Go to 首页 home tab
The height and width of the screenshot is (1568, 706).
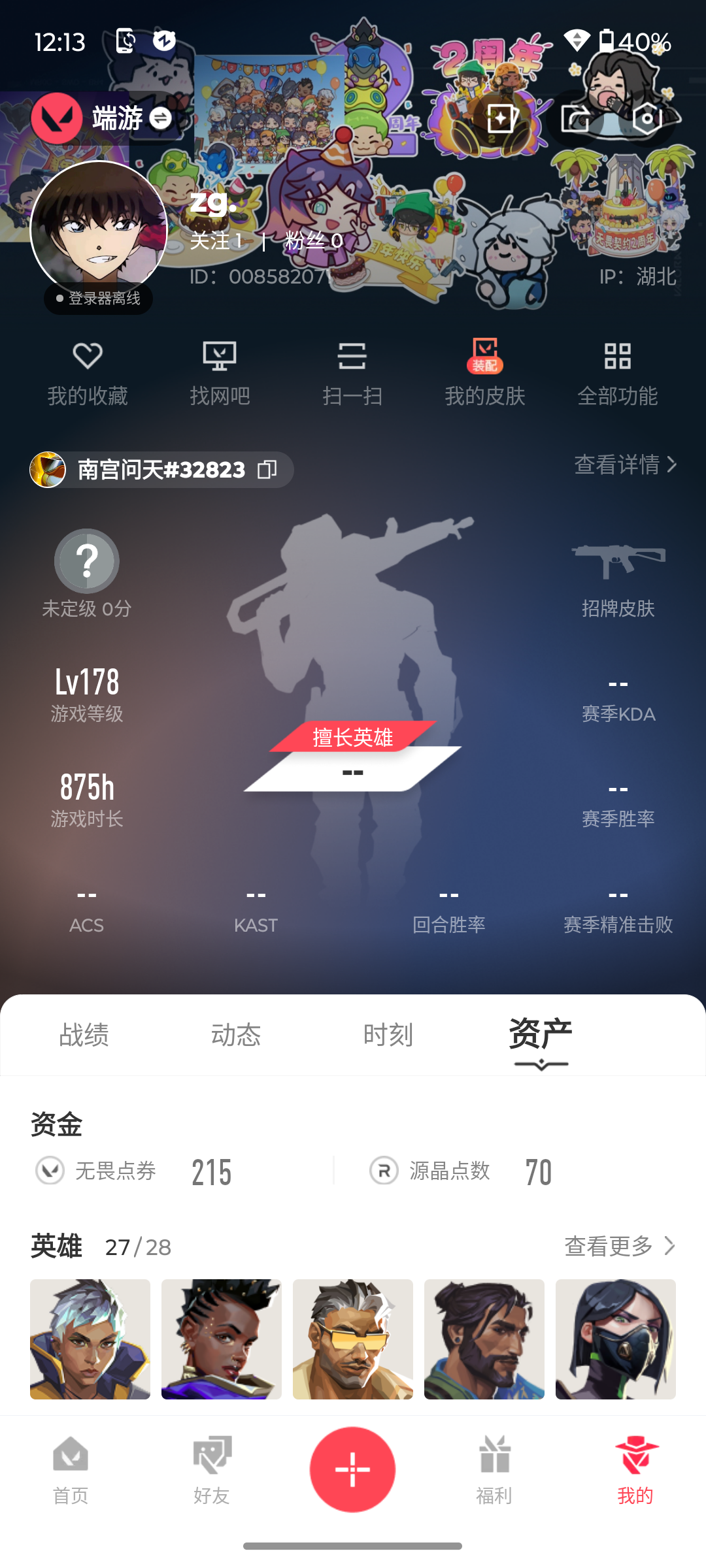click(x=71, y=1470)
